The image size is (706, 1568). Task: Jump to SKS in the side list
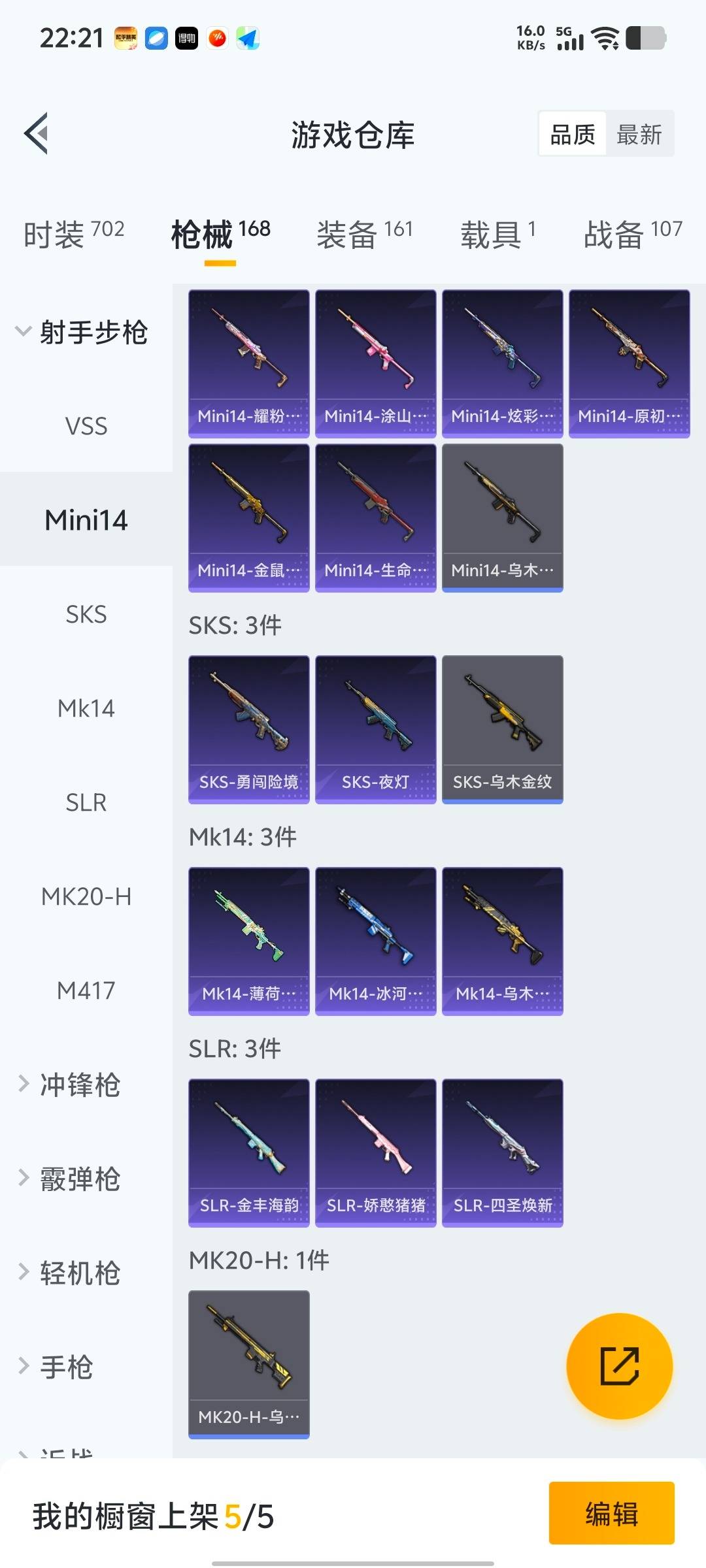(86, 614)
